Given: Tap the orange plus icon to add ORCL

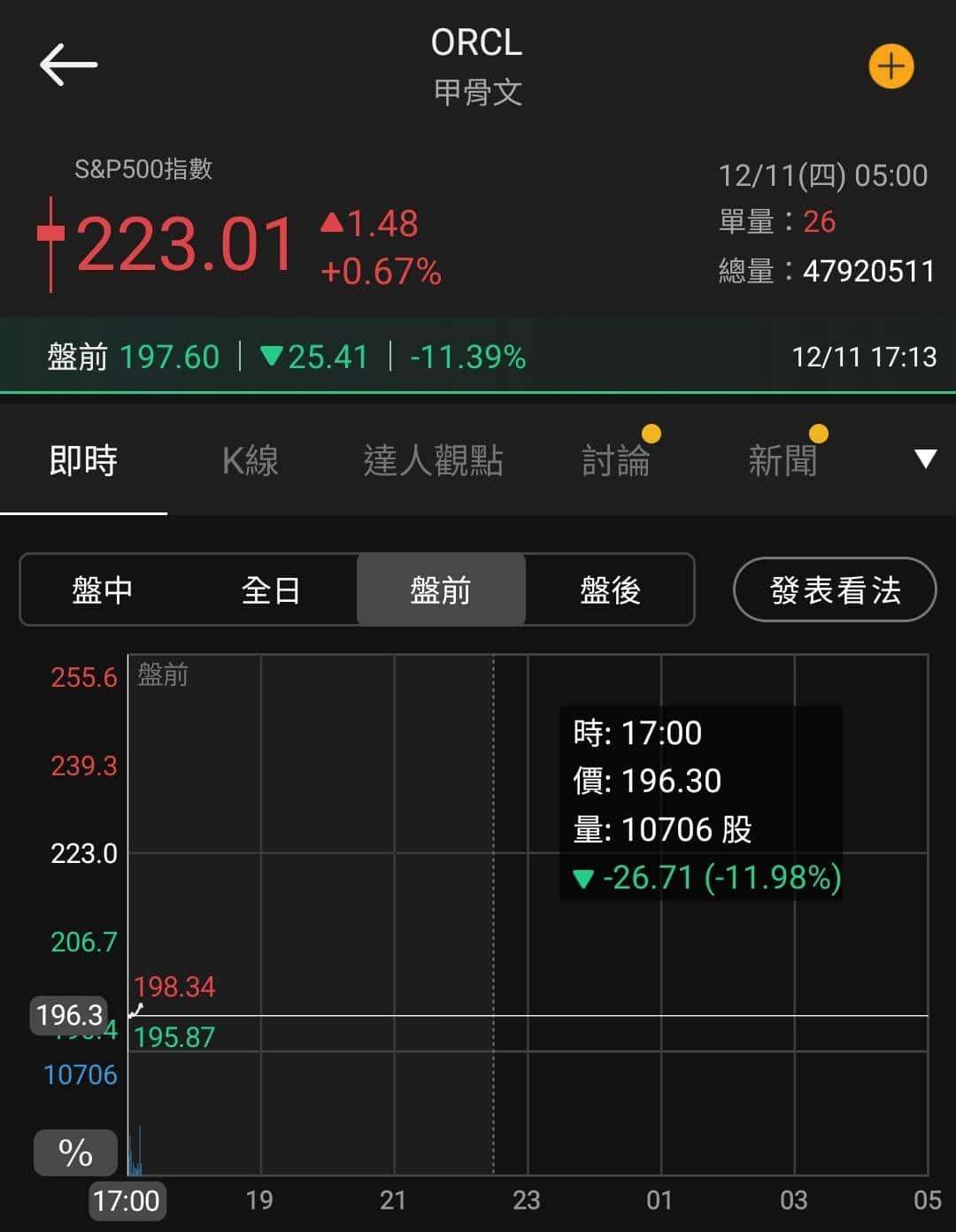Looking at the screenshot, I should click(892, 65).
